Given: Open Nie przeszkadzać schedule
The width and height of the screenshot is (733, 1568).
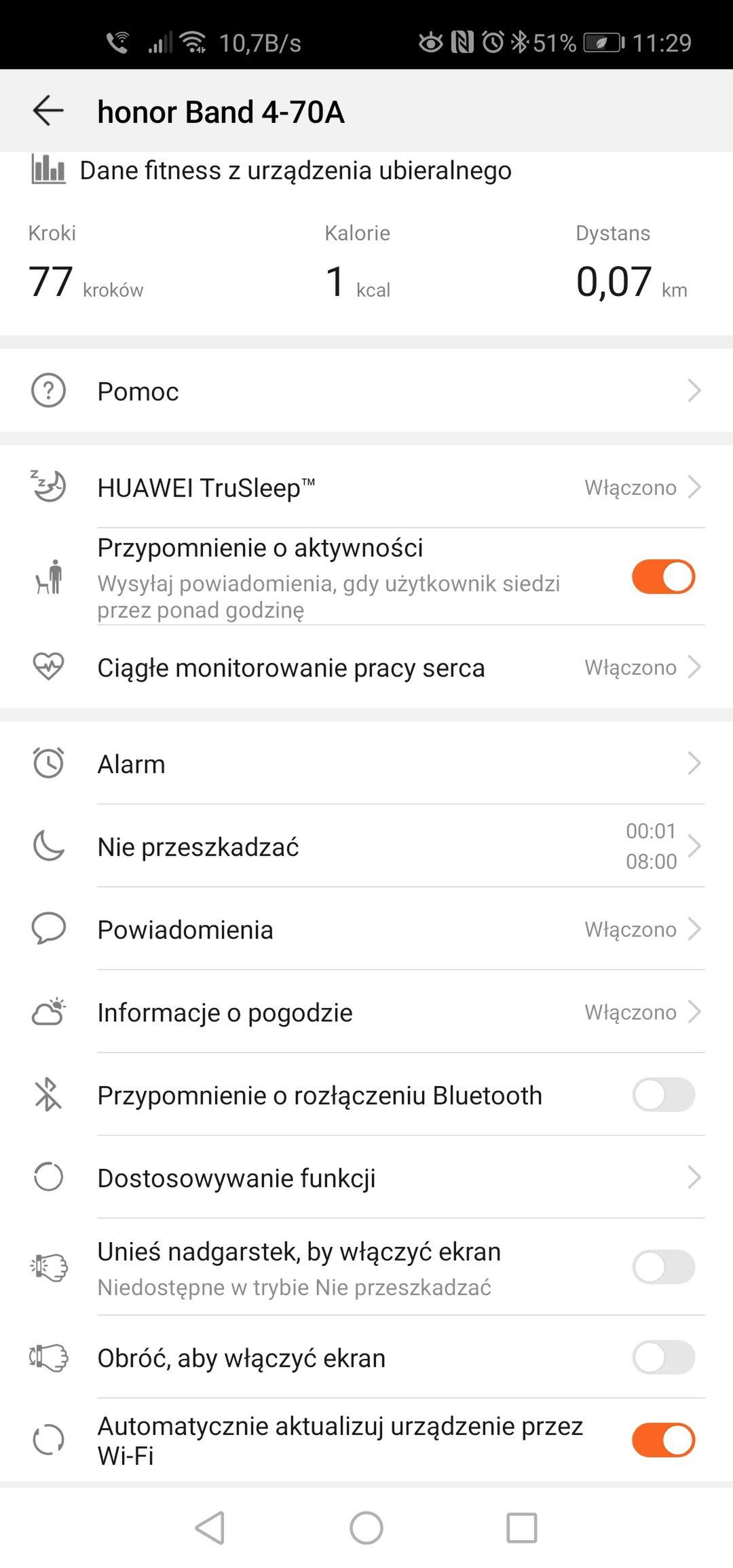Looking at the screenshot, I should click(x=366, y=846).
